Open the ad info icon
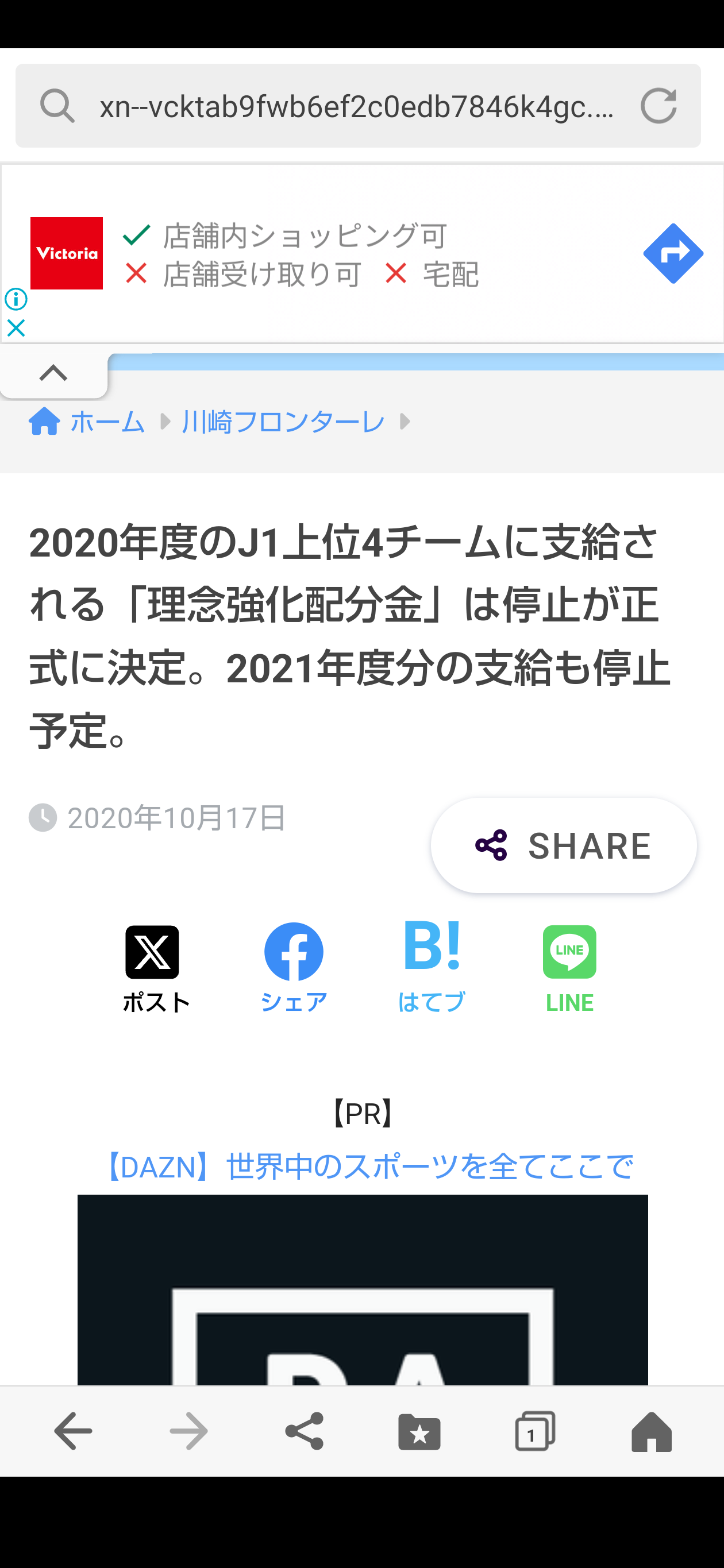Screen dimensions: 724x1568 click(16, 299)
